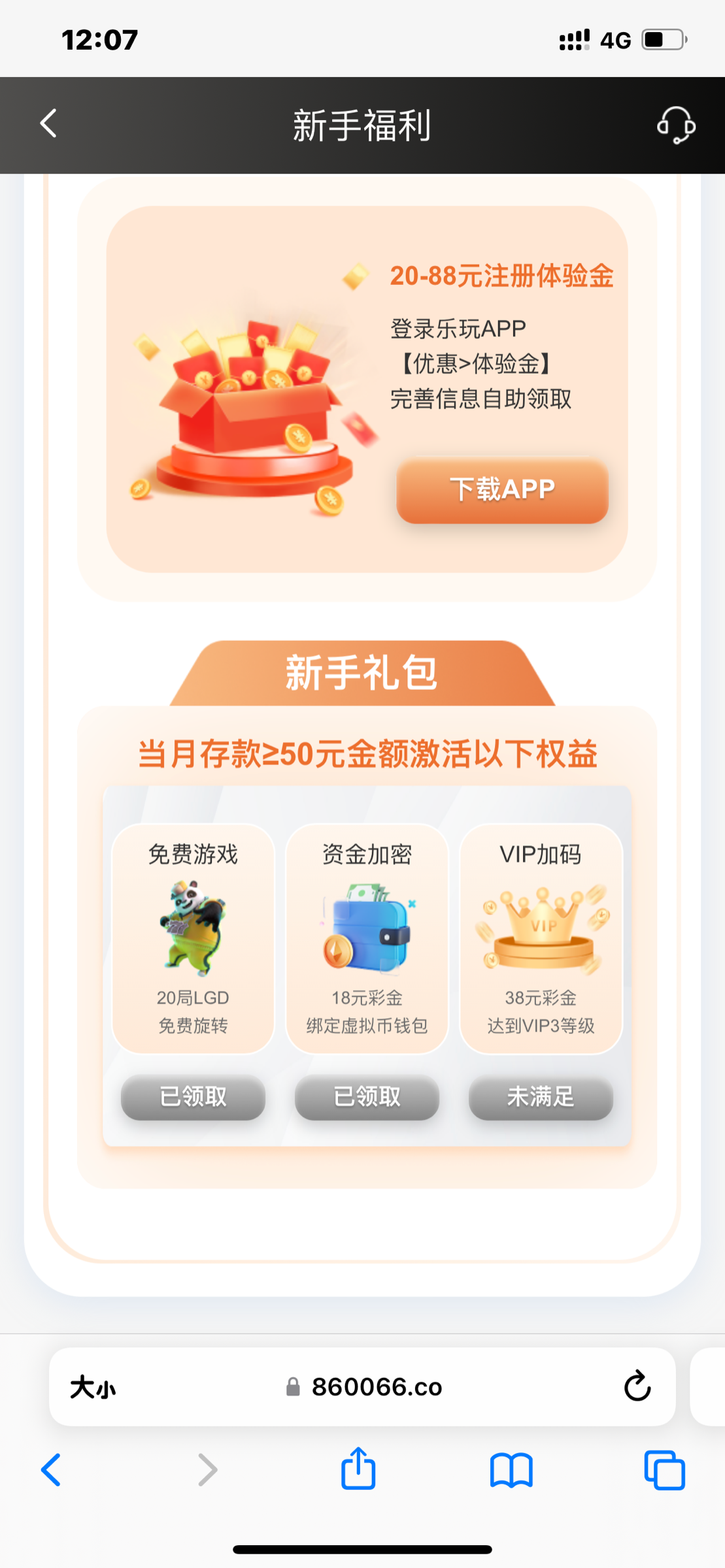Tap the 未满足 button under VIP加码

[539, 1098]
